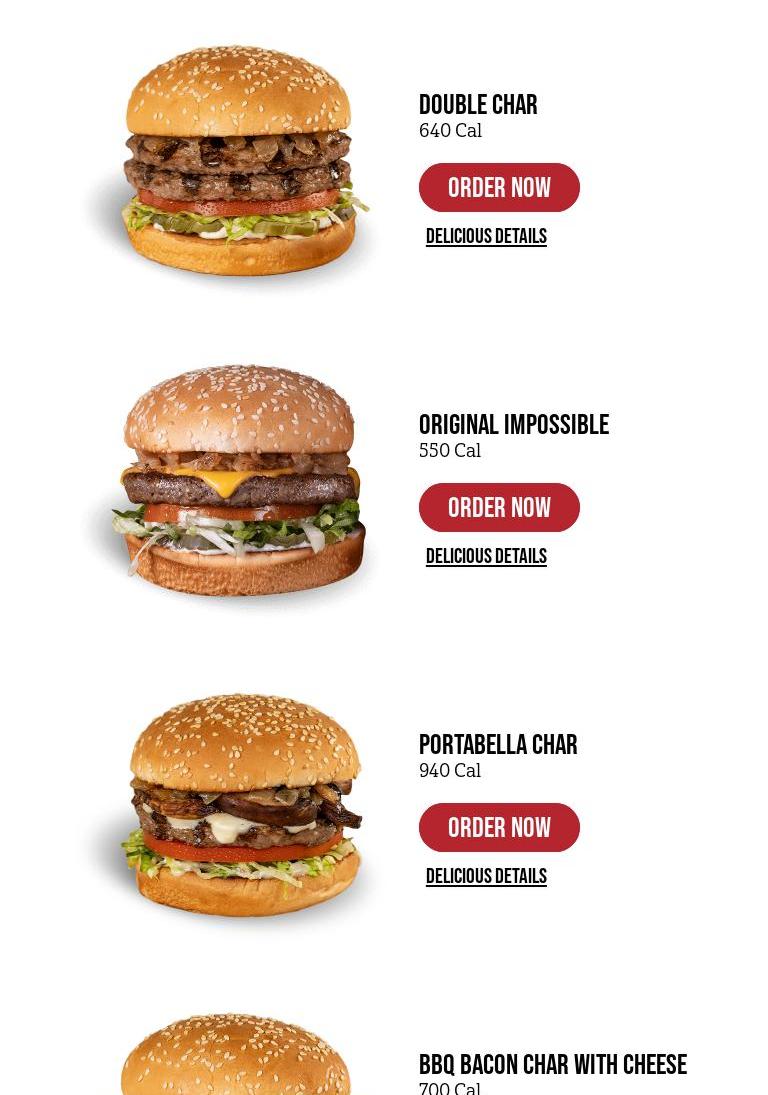The height and width of the screenshot is (1095, 768).
Task: Order the Portabella Char burger now
Action: pos(499,828)
